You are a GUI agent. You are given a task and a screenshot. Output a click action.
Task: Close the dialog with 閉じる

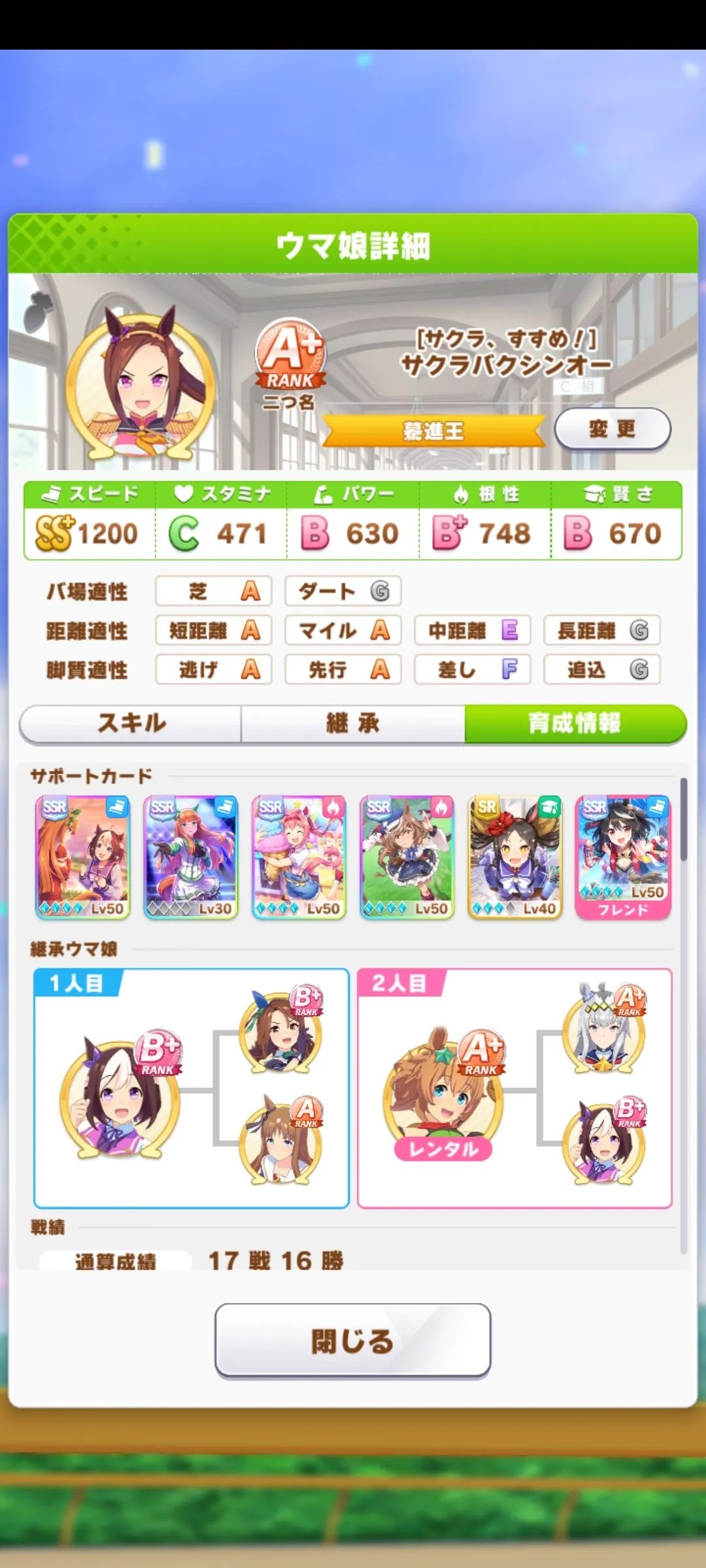[352, 1341]
